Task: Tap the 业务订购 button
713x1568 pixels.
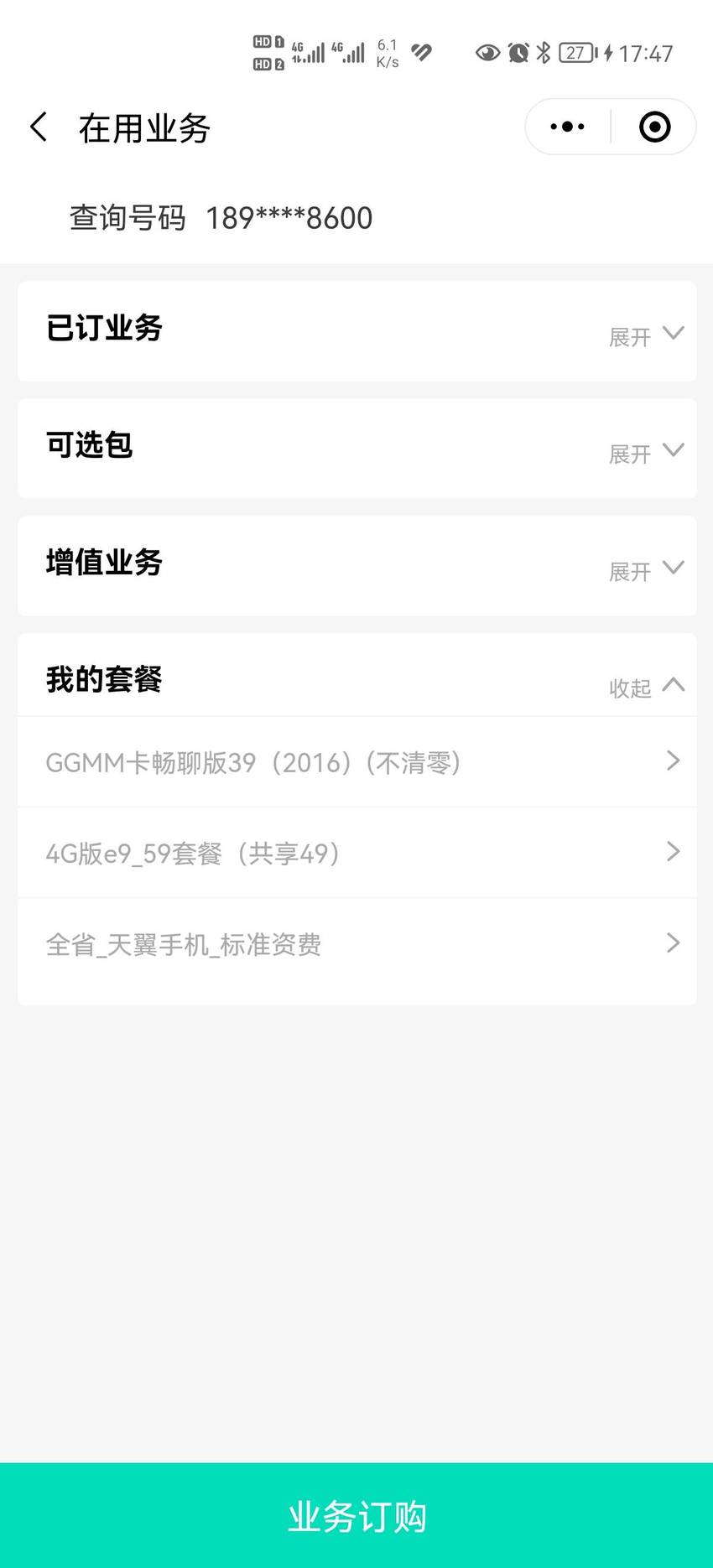Action: [356, 1515]
